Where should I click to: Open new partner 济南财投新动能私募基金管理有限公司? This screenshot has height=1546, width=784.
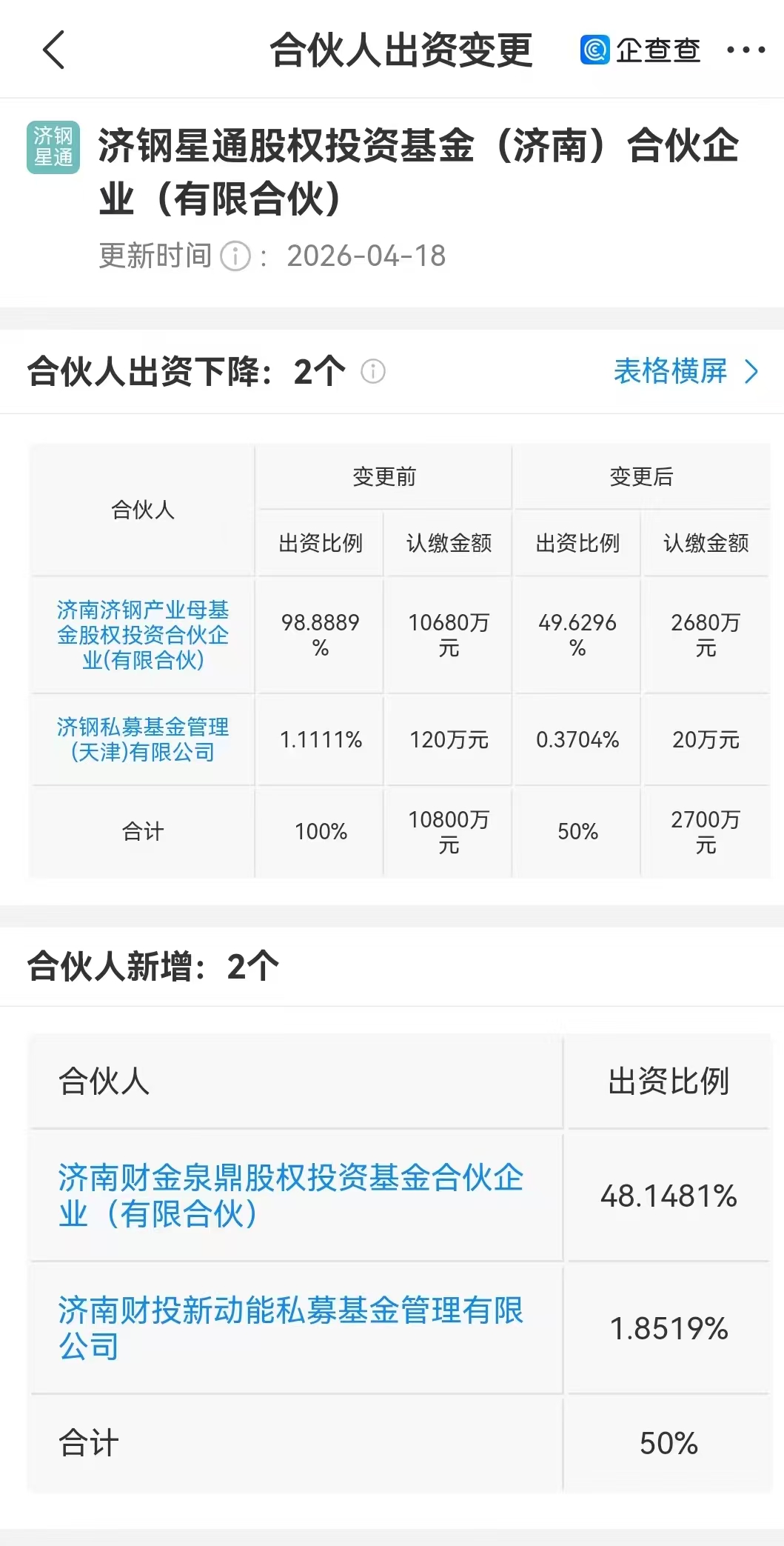click(x=290, y=1327)
